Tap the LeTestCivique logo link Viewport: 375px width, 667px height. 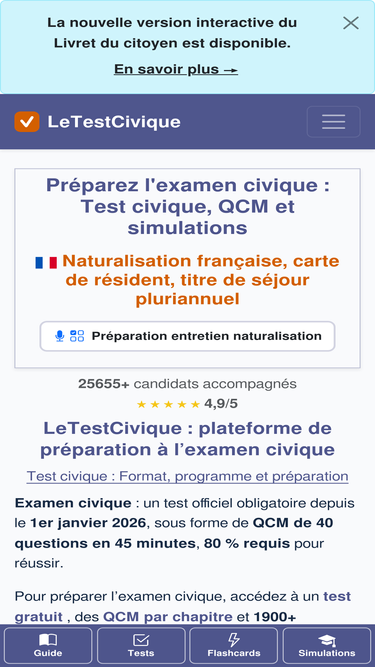pos(97,122)
